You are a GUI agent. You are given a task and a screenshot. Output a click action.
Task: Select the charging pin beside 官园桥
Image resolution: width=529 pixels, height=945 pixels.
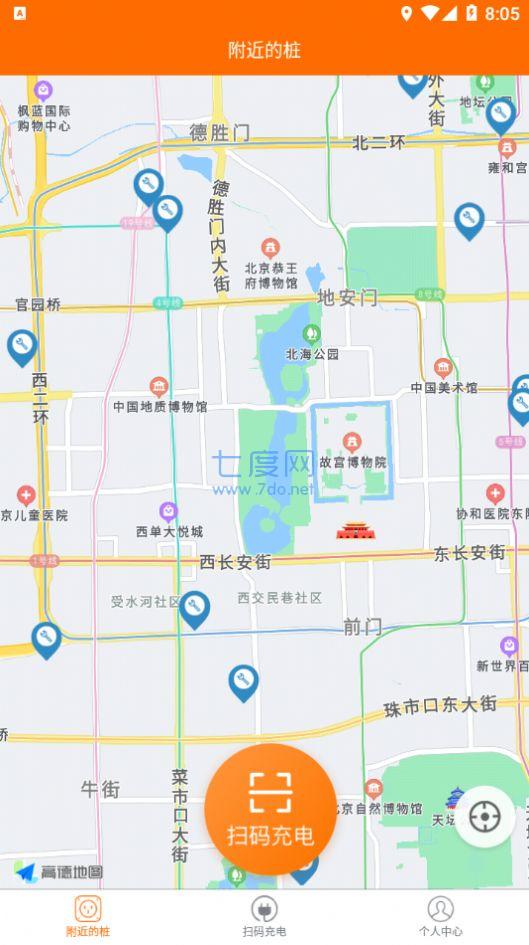(22, 348)
